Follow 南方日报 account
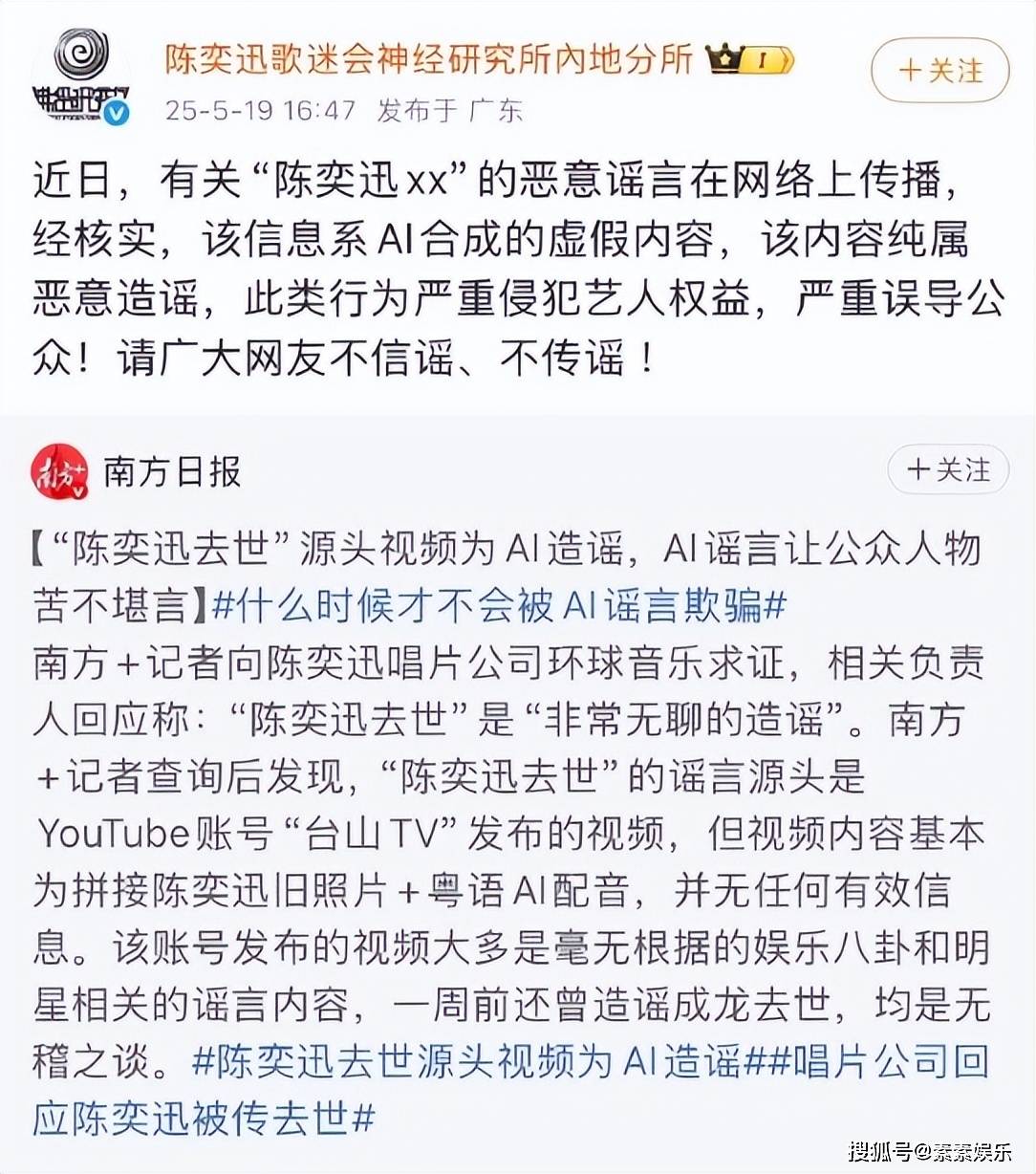 click(x=947, y=469)
